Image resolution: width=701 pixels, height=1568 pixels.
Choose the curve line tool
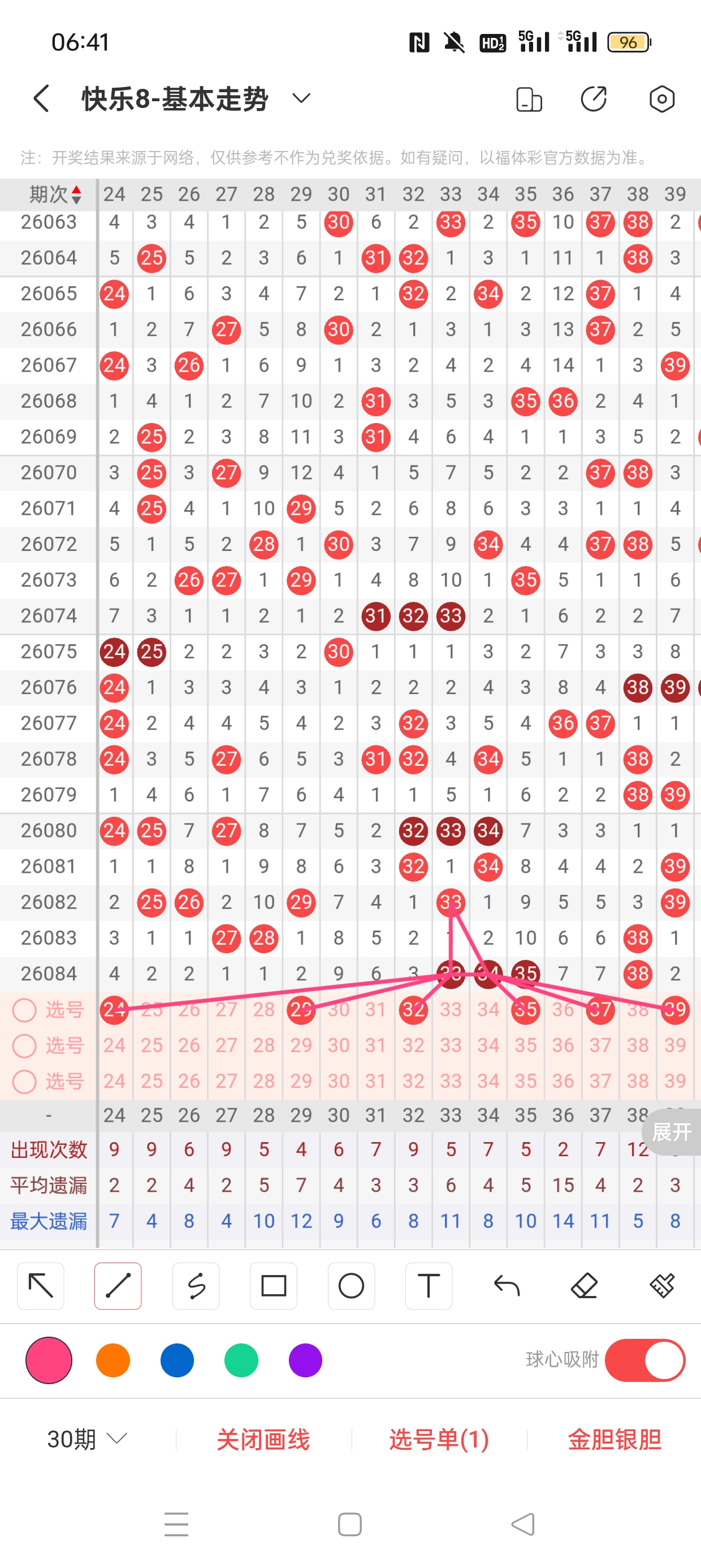[x=196, y=1286]
